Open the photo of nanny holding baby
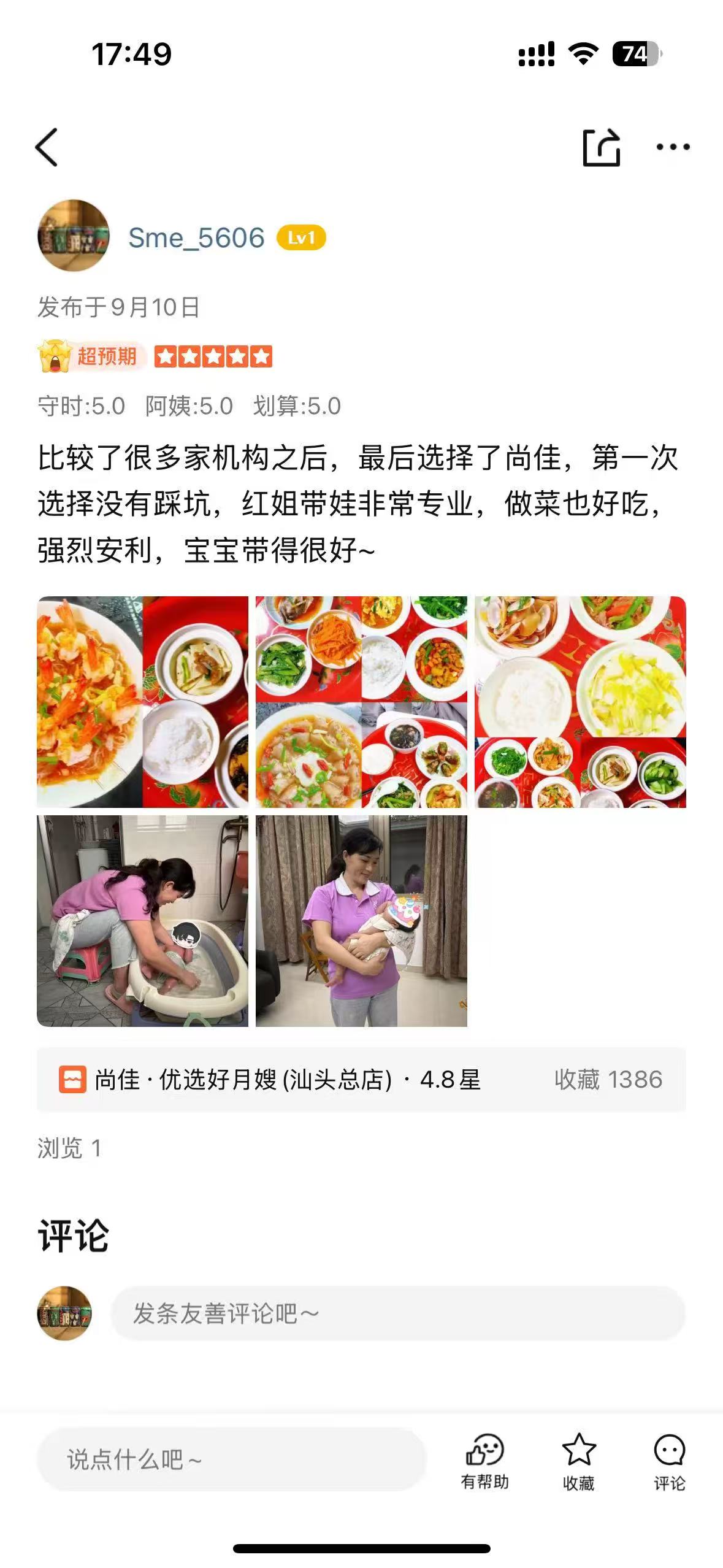723x1568 pixels. click(x=361, y=921)
